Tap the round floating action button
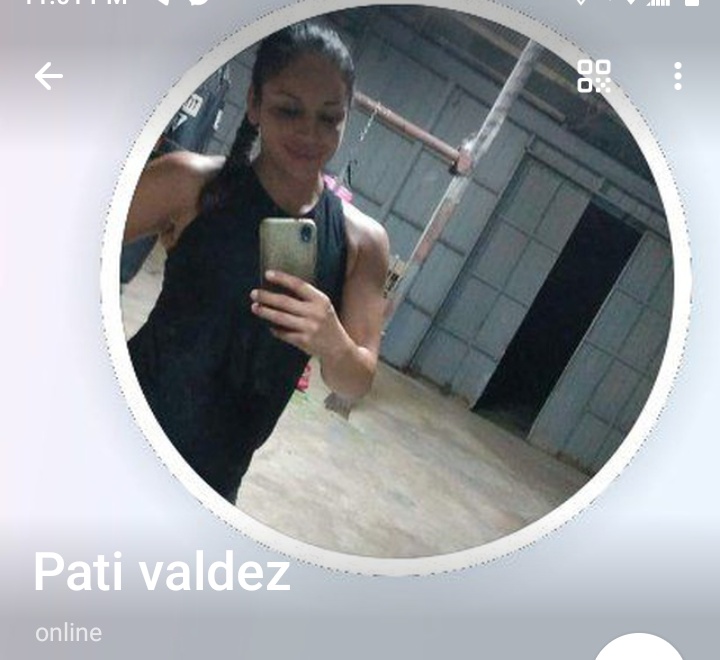 pyautogui.click(x=640, y=650)
